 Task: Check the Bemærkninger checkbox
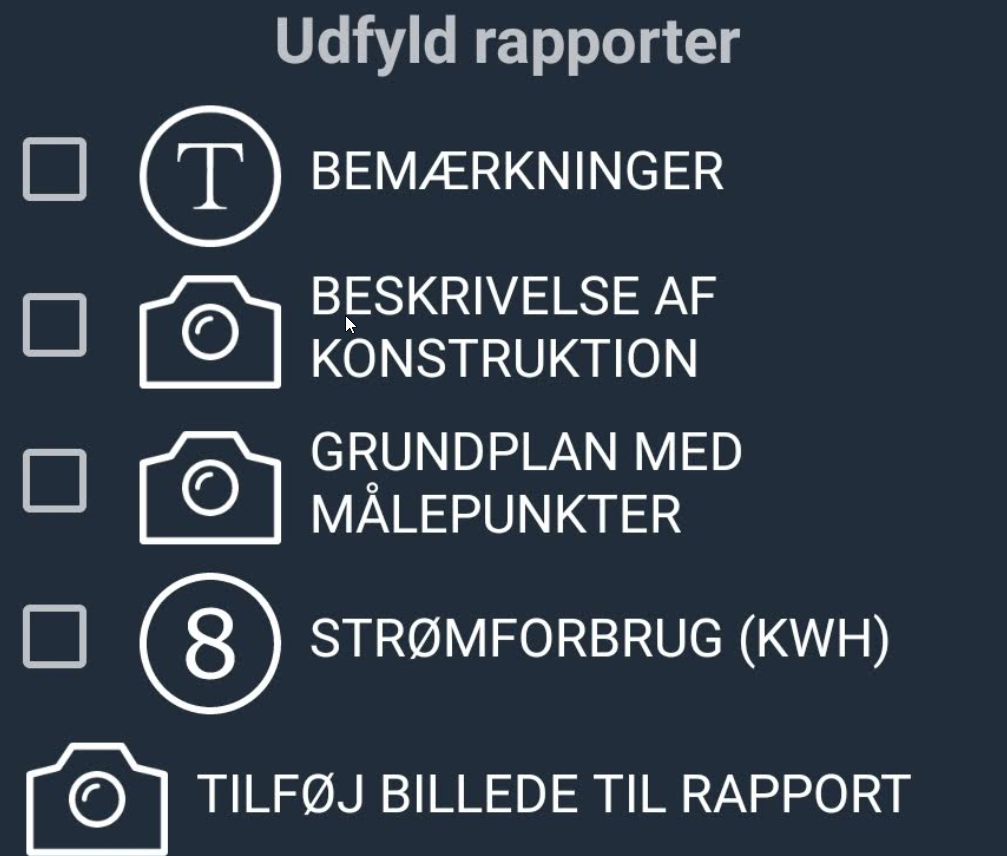point(54,170)
